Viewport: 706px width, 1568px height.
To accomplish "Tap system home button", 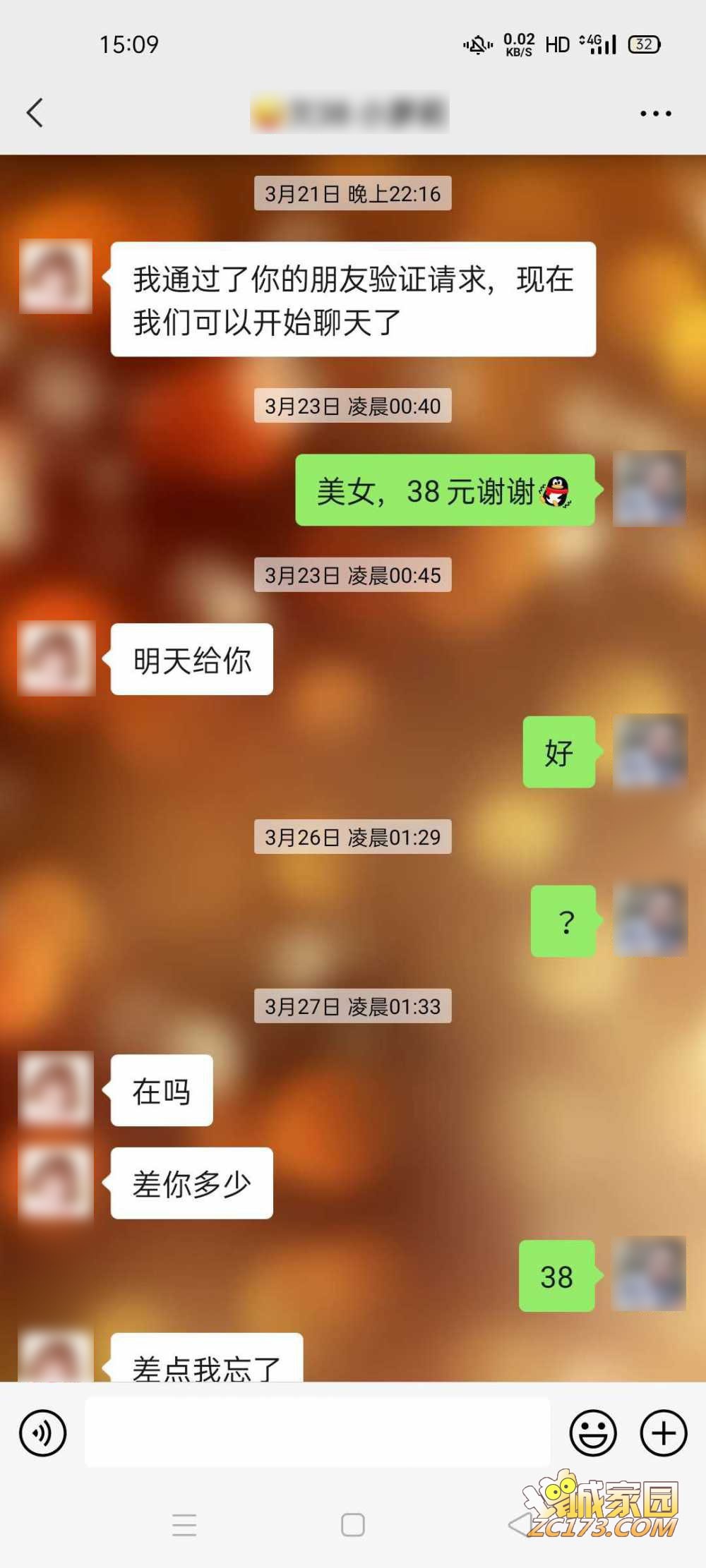I will pos(353,1524).
